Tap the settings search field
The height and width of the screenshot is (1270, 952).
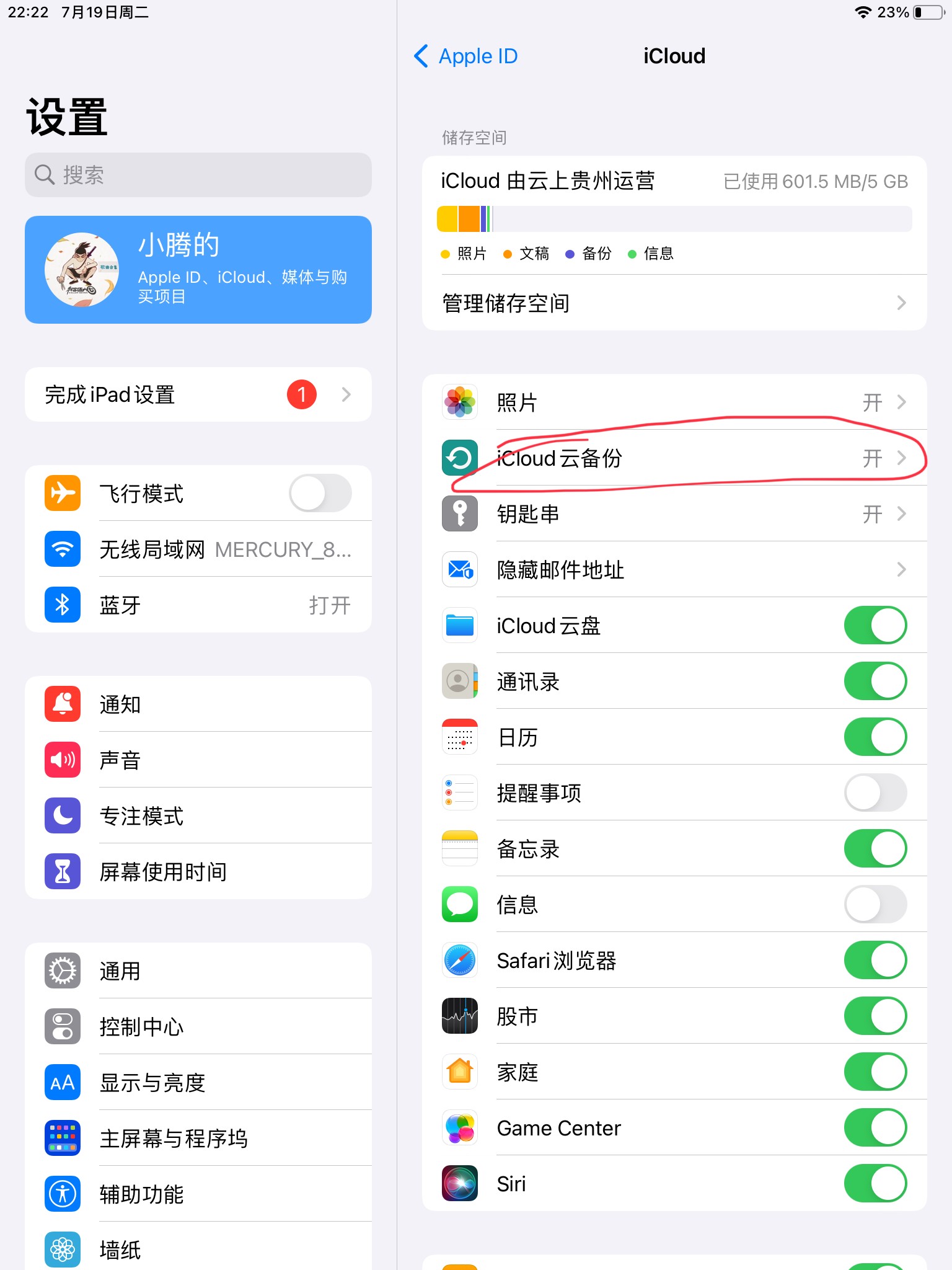tap(198, 175)
